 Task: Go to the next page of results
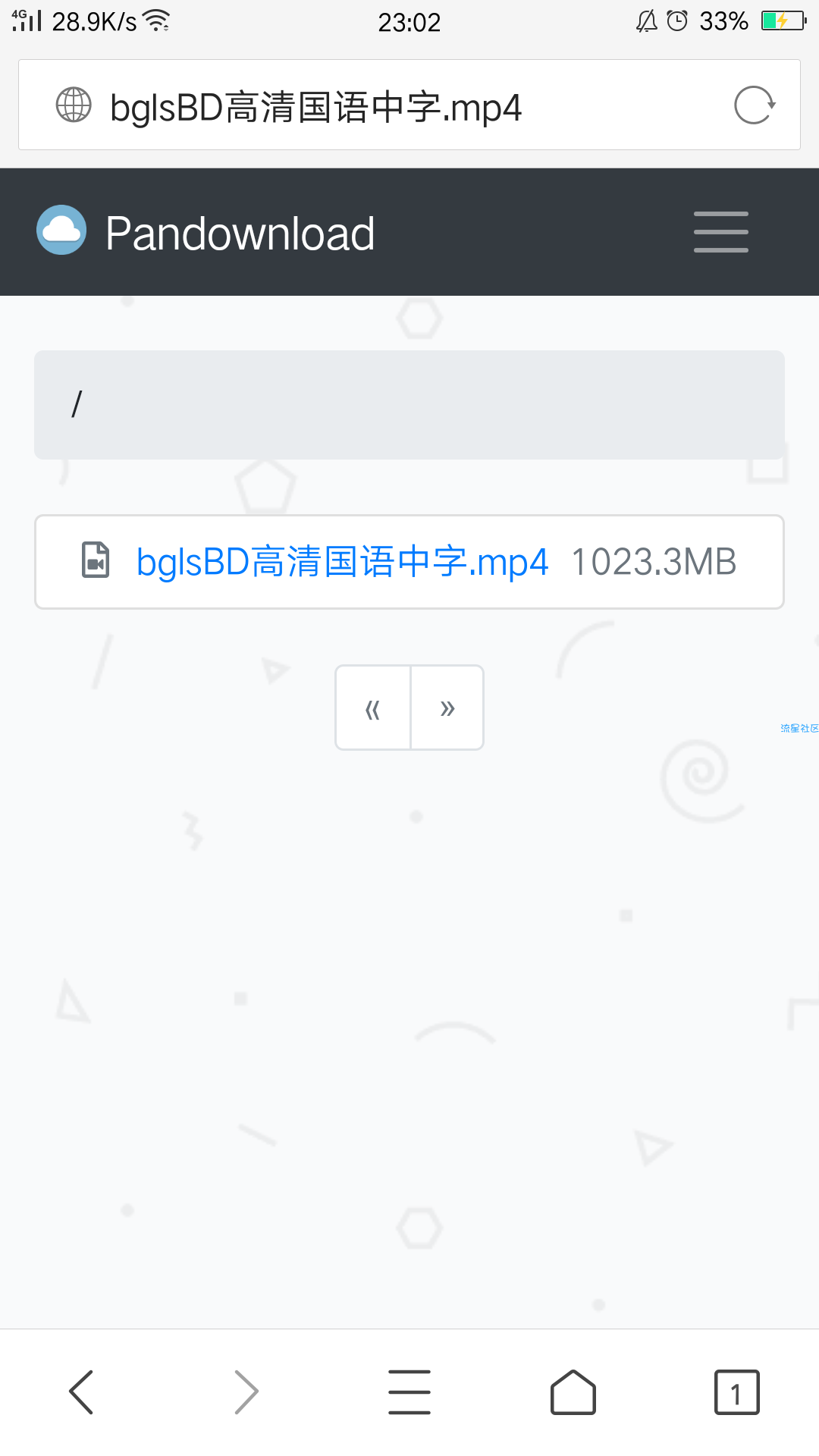click(447, 708)
